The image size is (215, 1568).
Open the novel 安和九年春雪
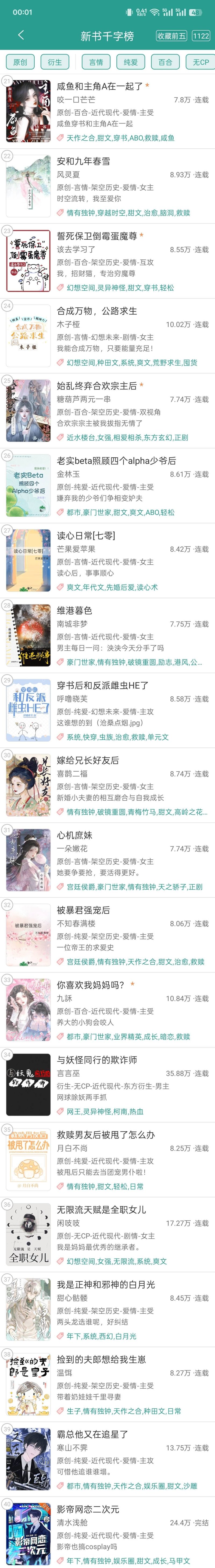point(83,161)
